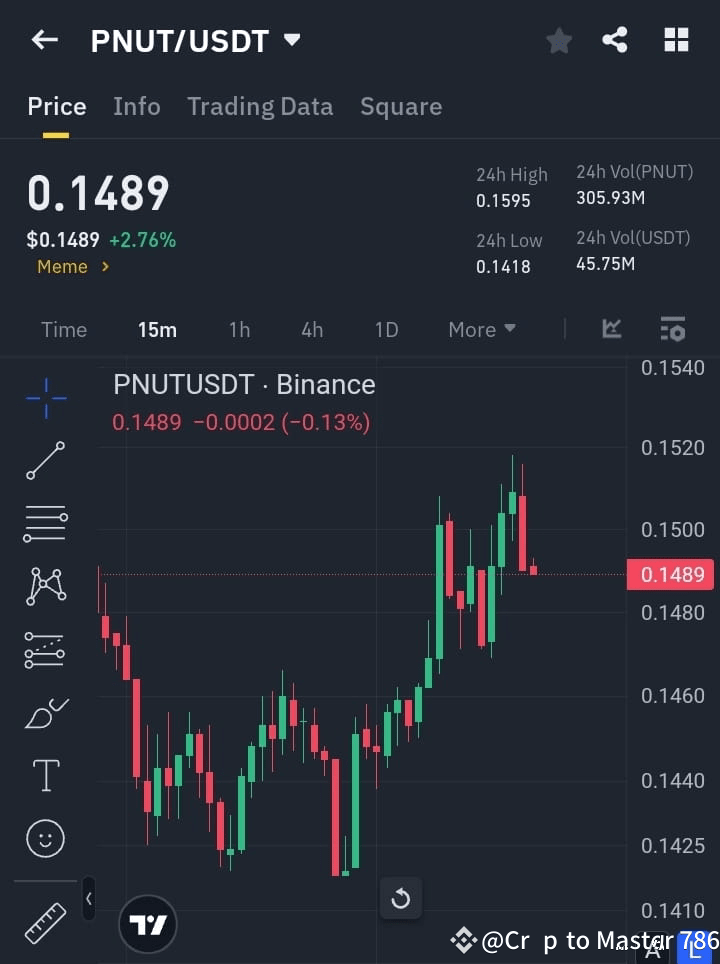The height and width of the screenshot is (964, 720).
Task: Collapse the drawing tools sidebar
Action: [88, 898]
